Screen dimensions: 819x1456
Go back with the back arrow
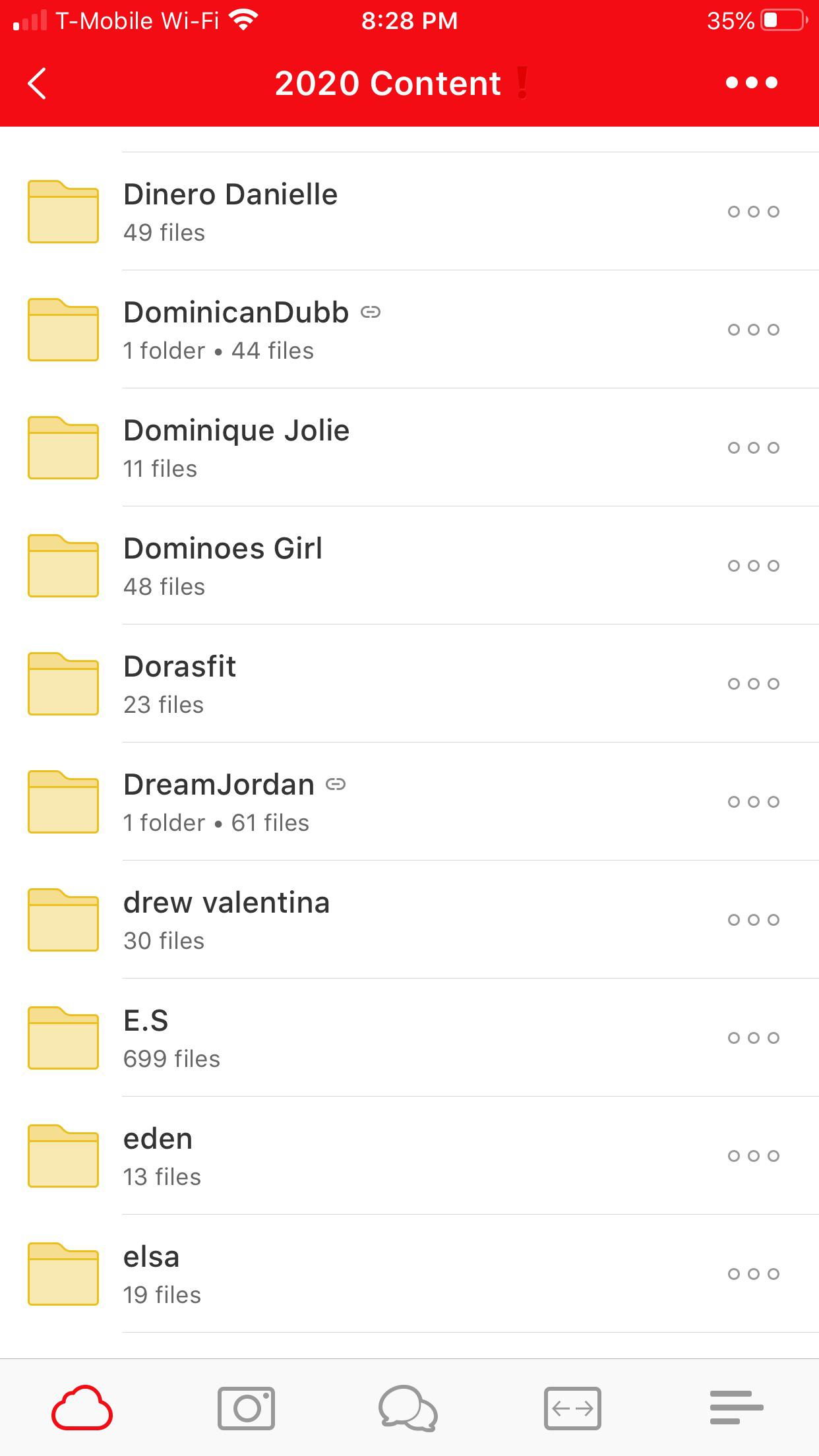coord(36,82)
